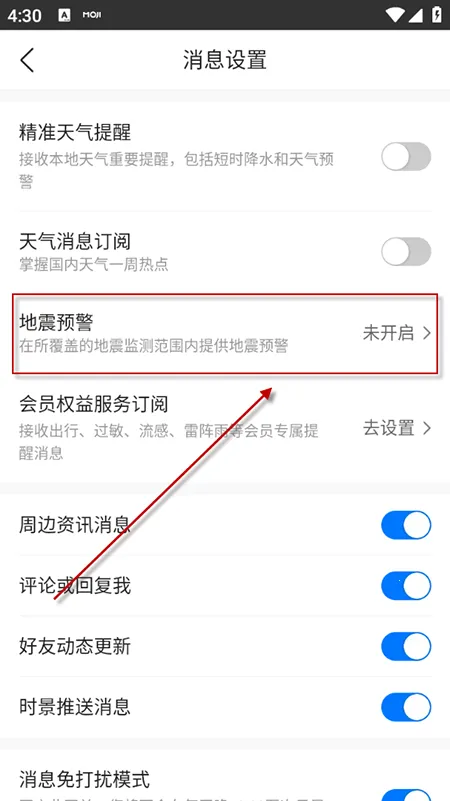Turn off 评论或回复我 switch
Screen dimensions: 450x801
pos(406,586)
